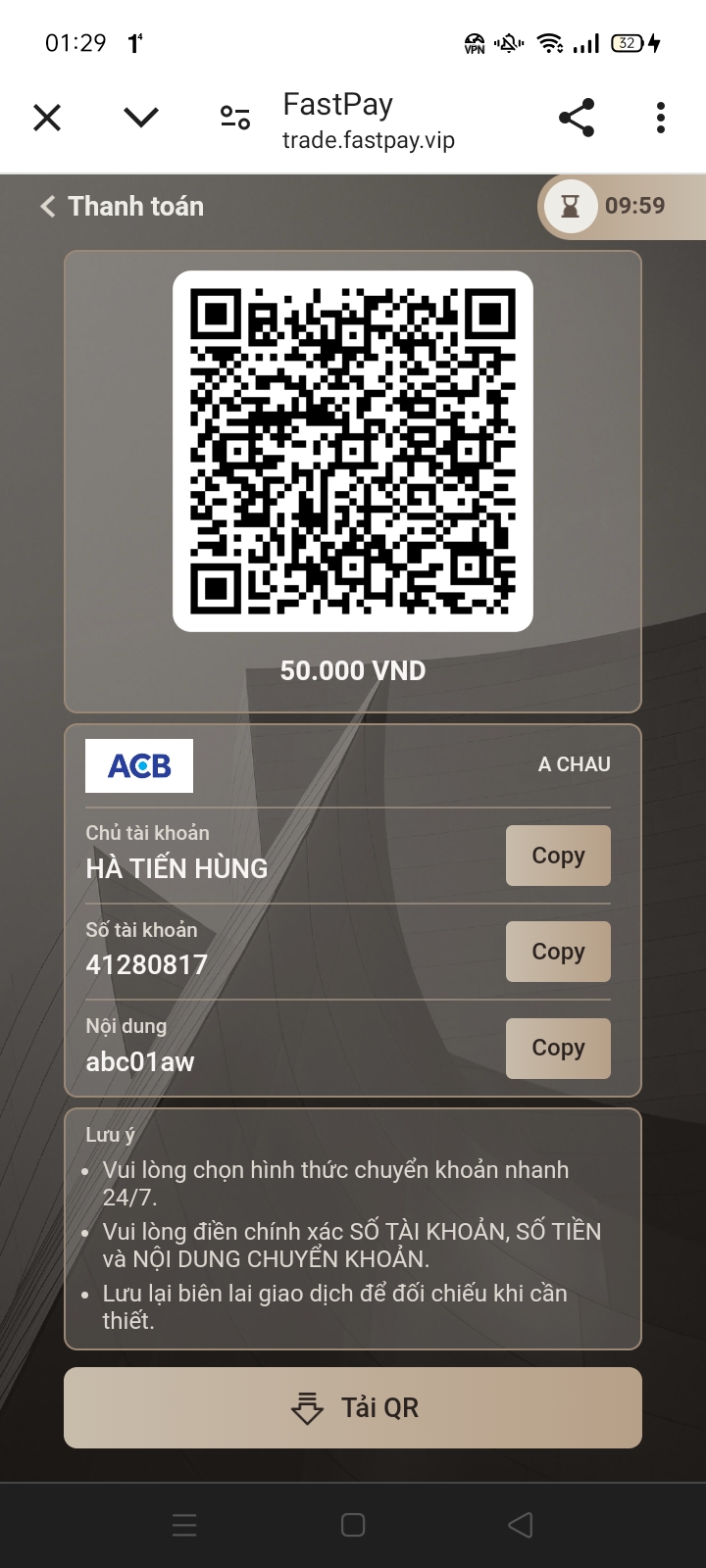Open the browser overflow menu

[x=661, y=118]
